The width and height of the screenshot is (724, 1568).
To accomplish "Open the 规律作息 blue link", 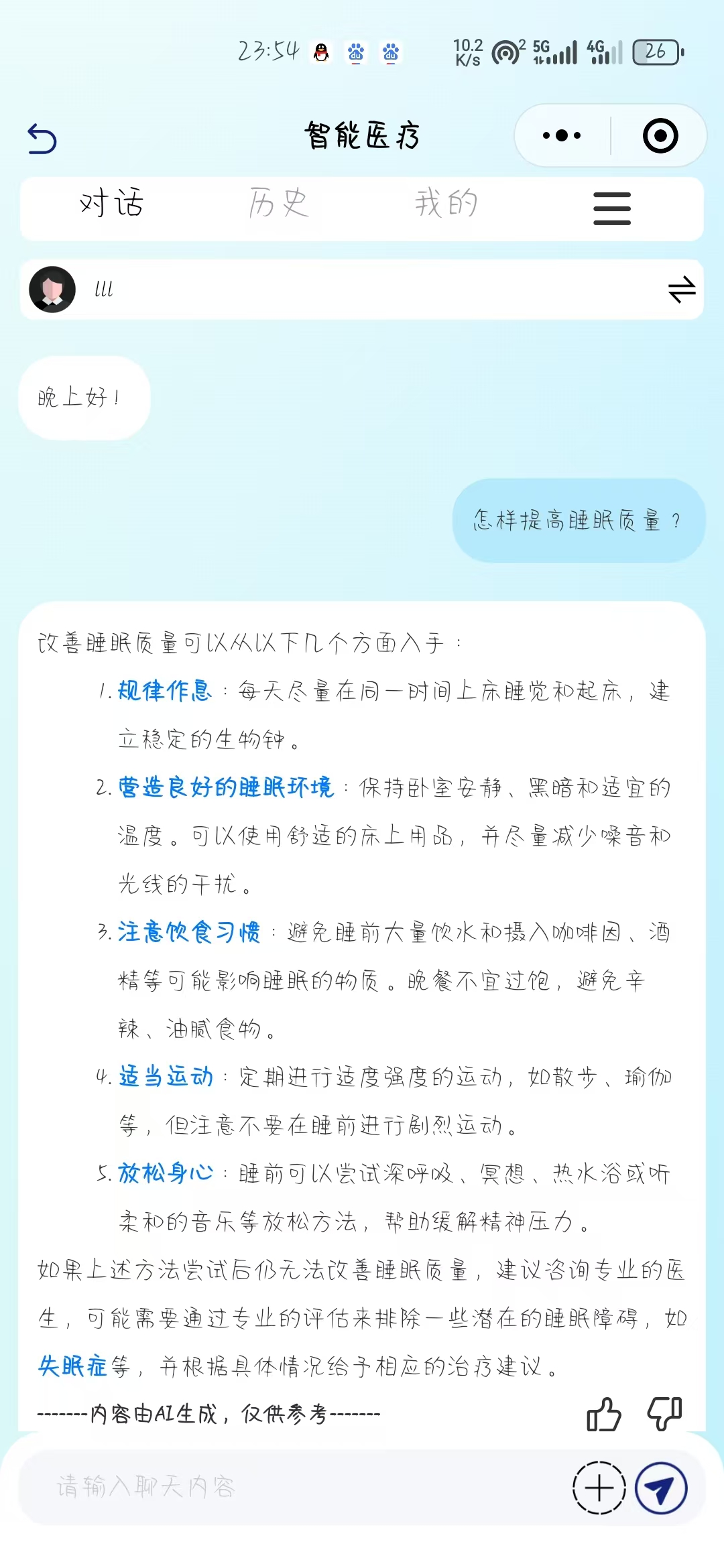I will (x=165, y=691).
